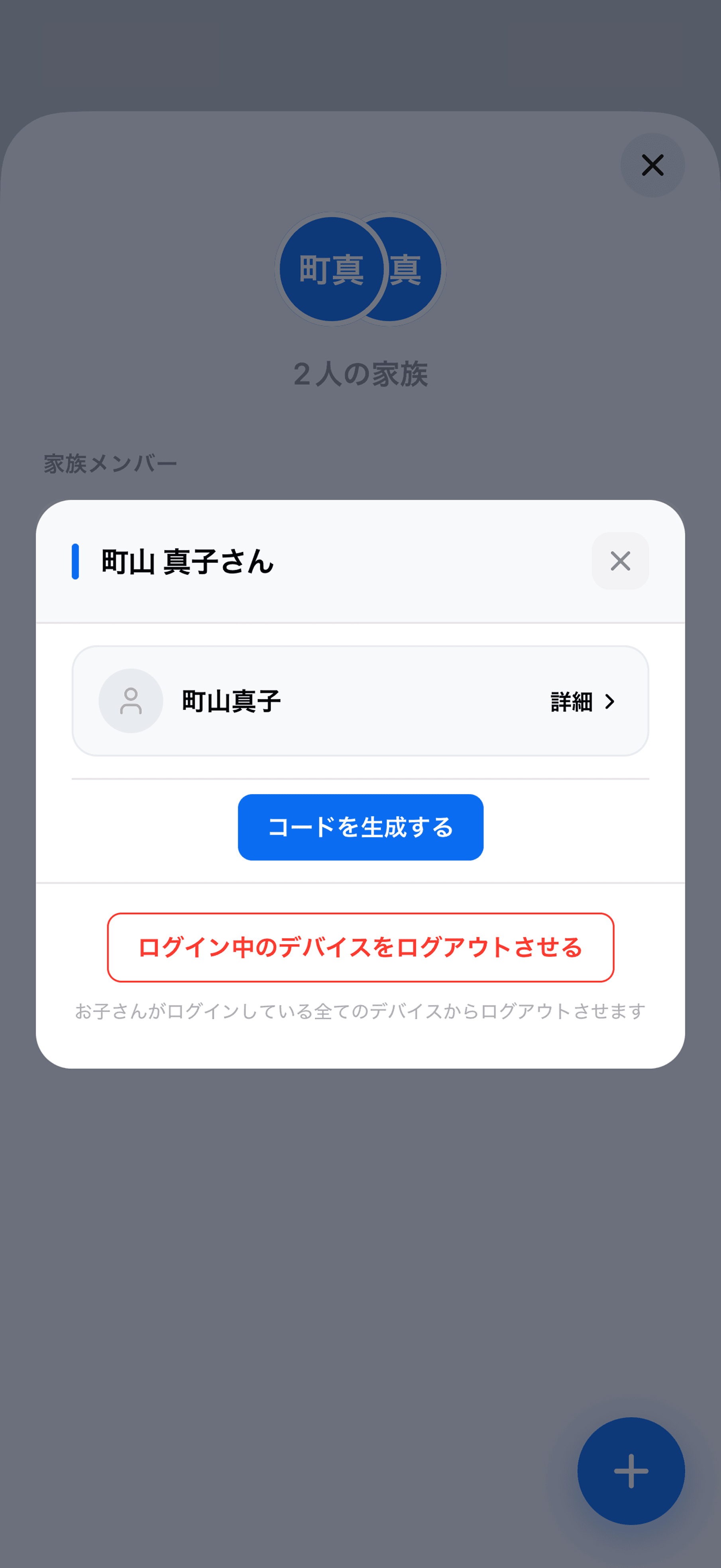Select the 町山真子 name text
The height and width of the screenshot is (1568, 721).
click(231, 700)
